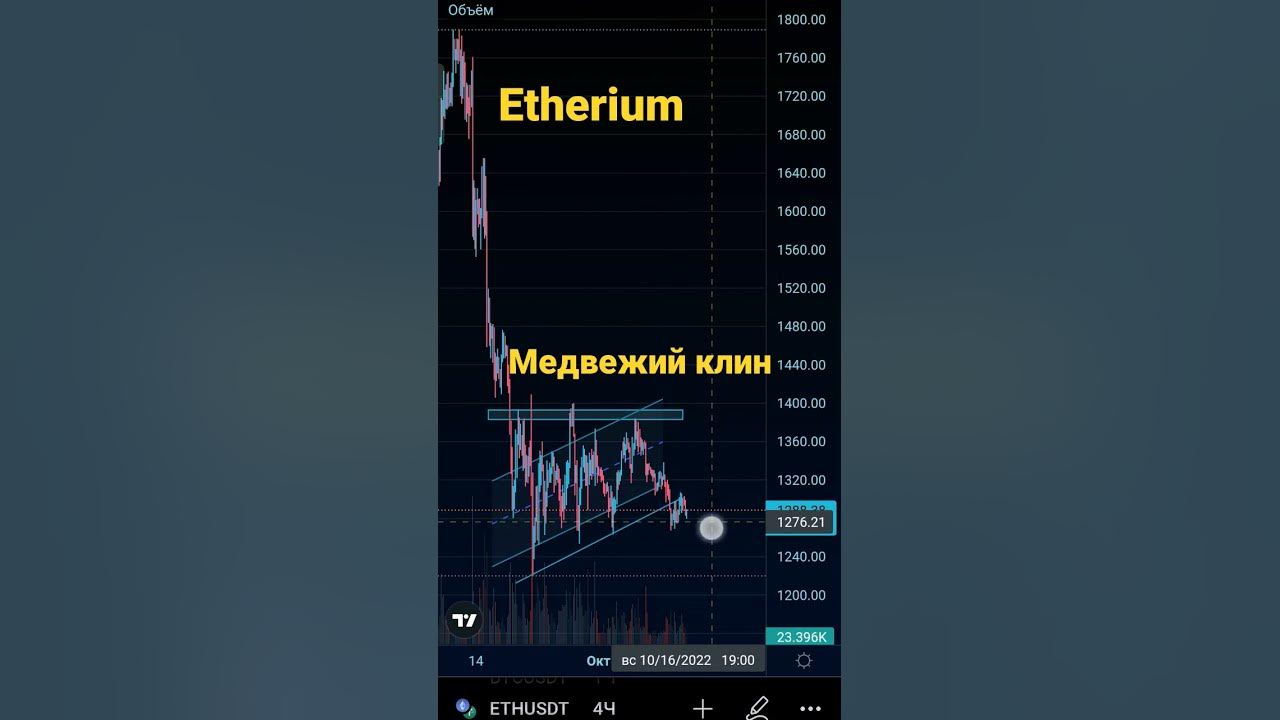The height and width of the screenshot is (720, 1280).
Task: Open the drawing tools pencil
Action: [757, 708]
